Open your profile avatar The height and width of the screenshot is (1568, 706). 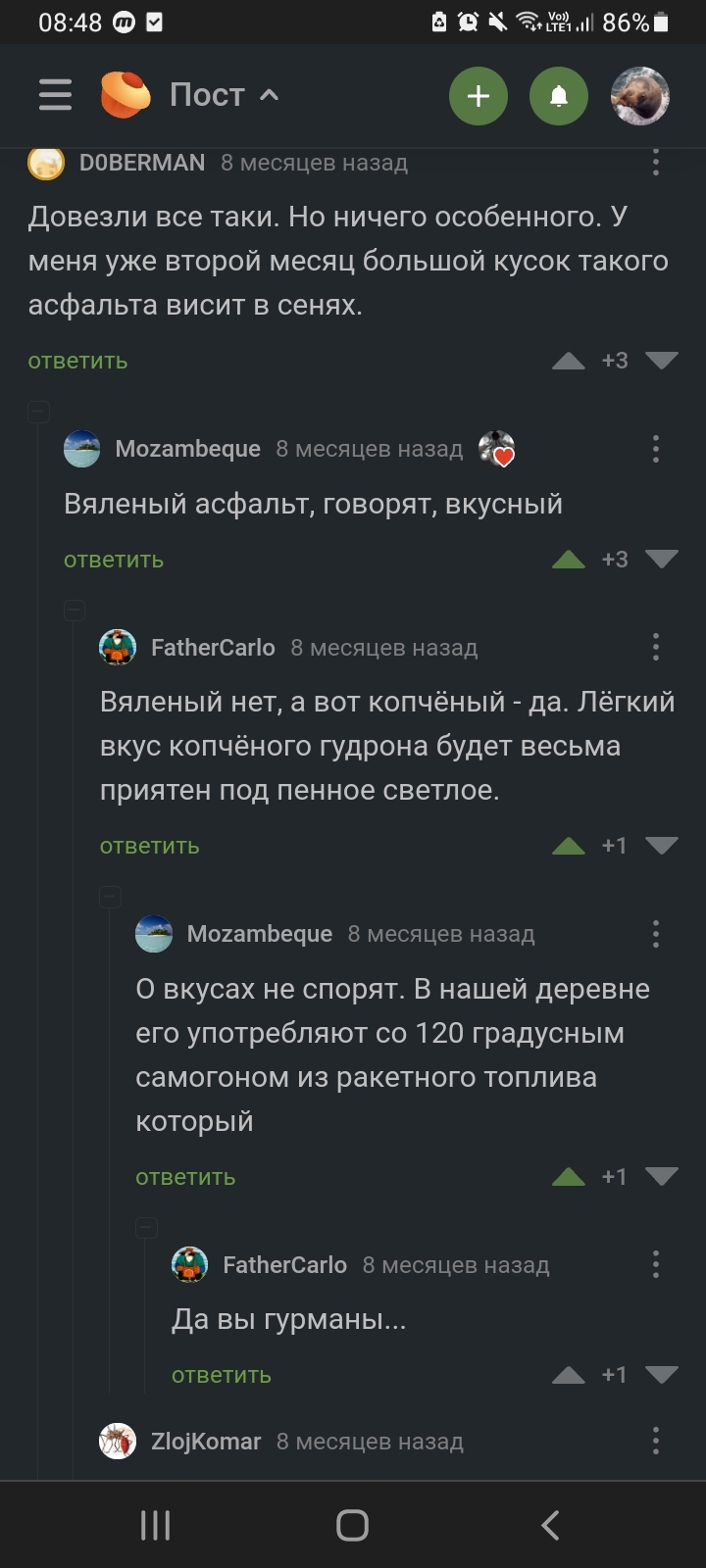tap(639, 96)
